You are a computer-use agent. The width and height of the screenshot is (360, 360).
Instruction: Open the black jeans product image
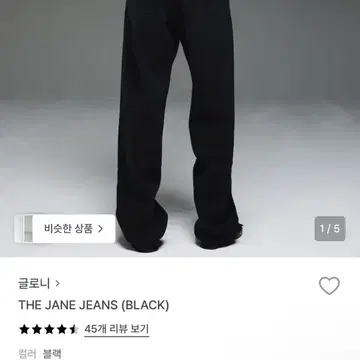pos(180,128)
